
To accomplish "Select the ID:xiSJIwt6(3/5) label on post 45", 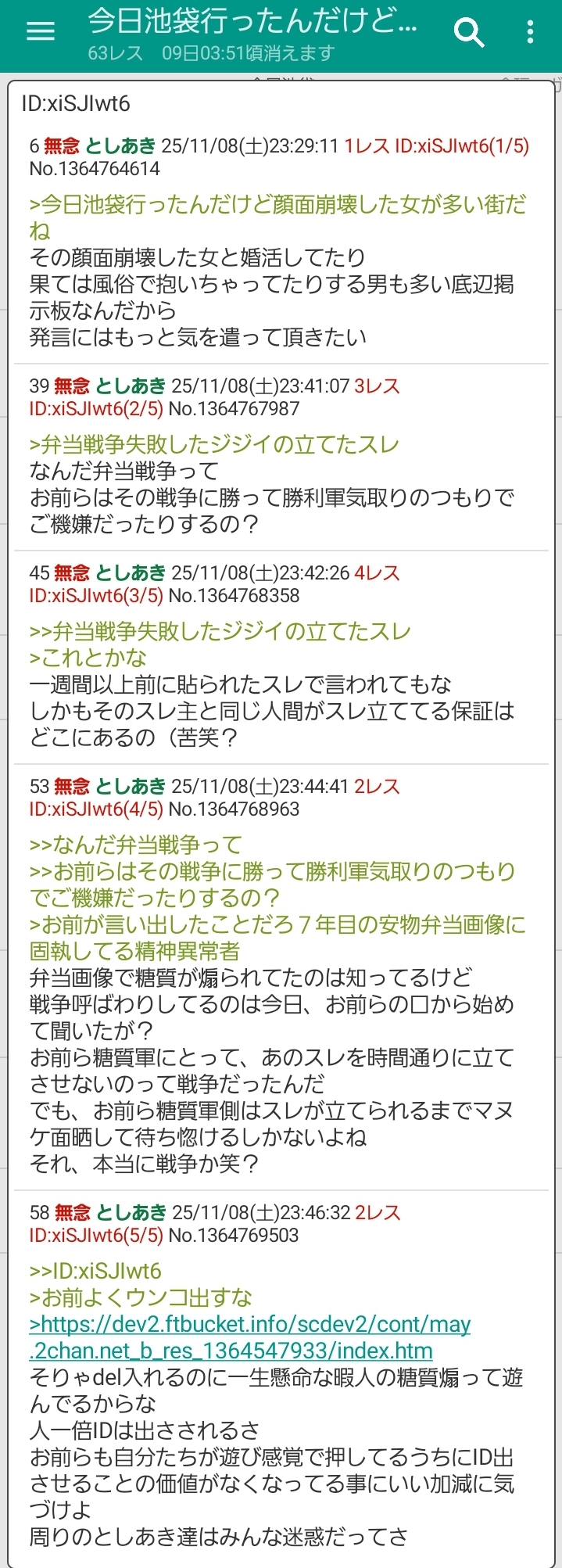I will 96,596.
